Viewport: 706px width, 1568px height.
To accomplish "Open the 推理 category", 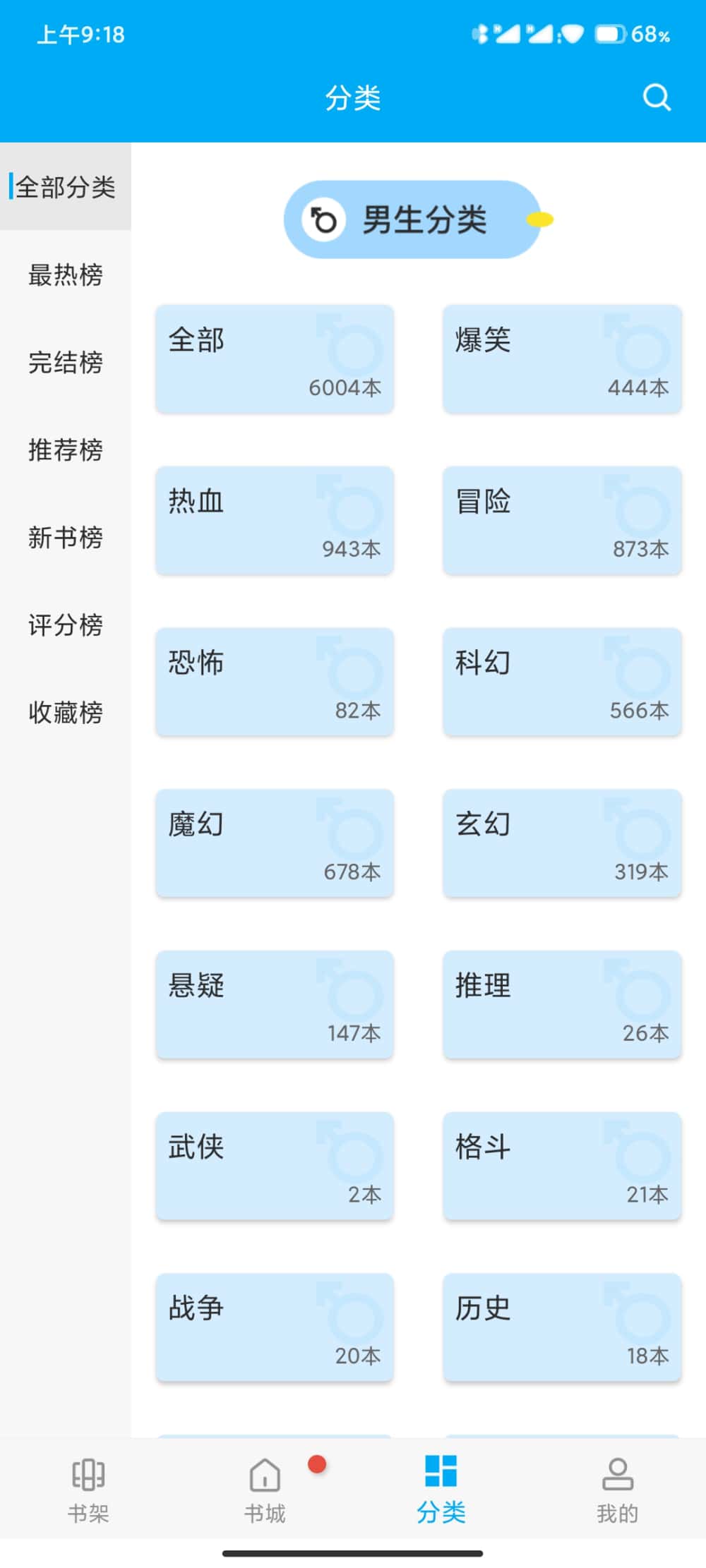I will click(x=562, y=1004).
